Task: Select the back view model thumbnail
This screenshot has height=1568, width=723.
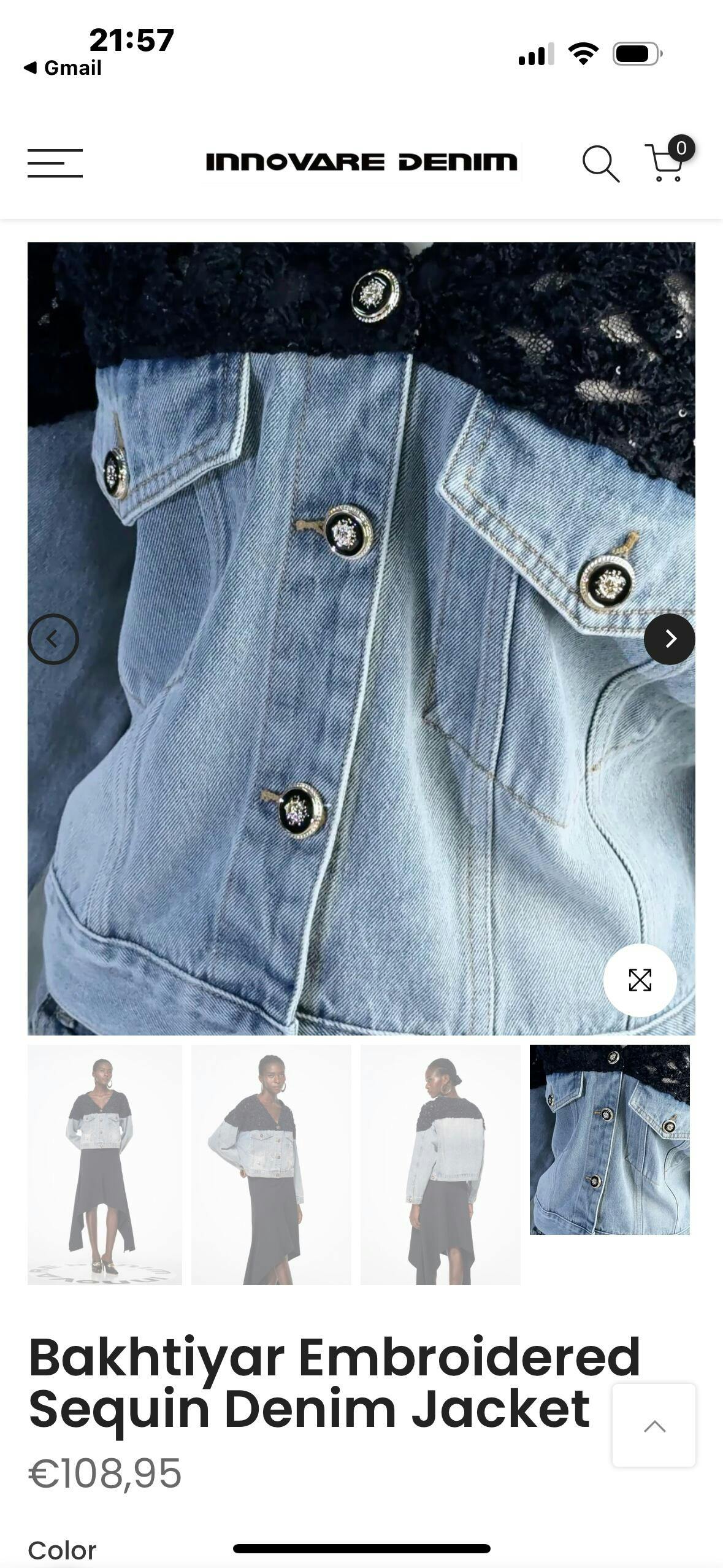Action: 440,1164
